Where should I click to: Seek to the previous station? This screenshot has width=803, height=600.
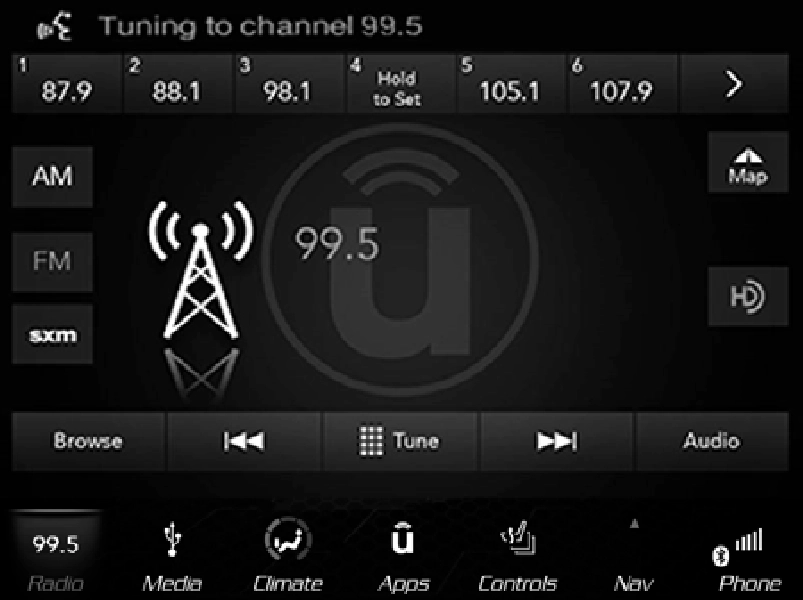point(244,441)
